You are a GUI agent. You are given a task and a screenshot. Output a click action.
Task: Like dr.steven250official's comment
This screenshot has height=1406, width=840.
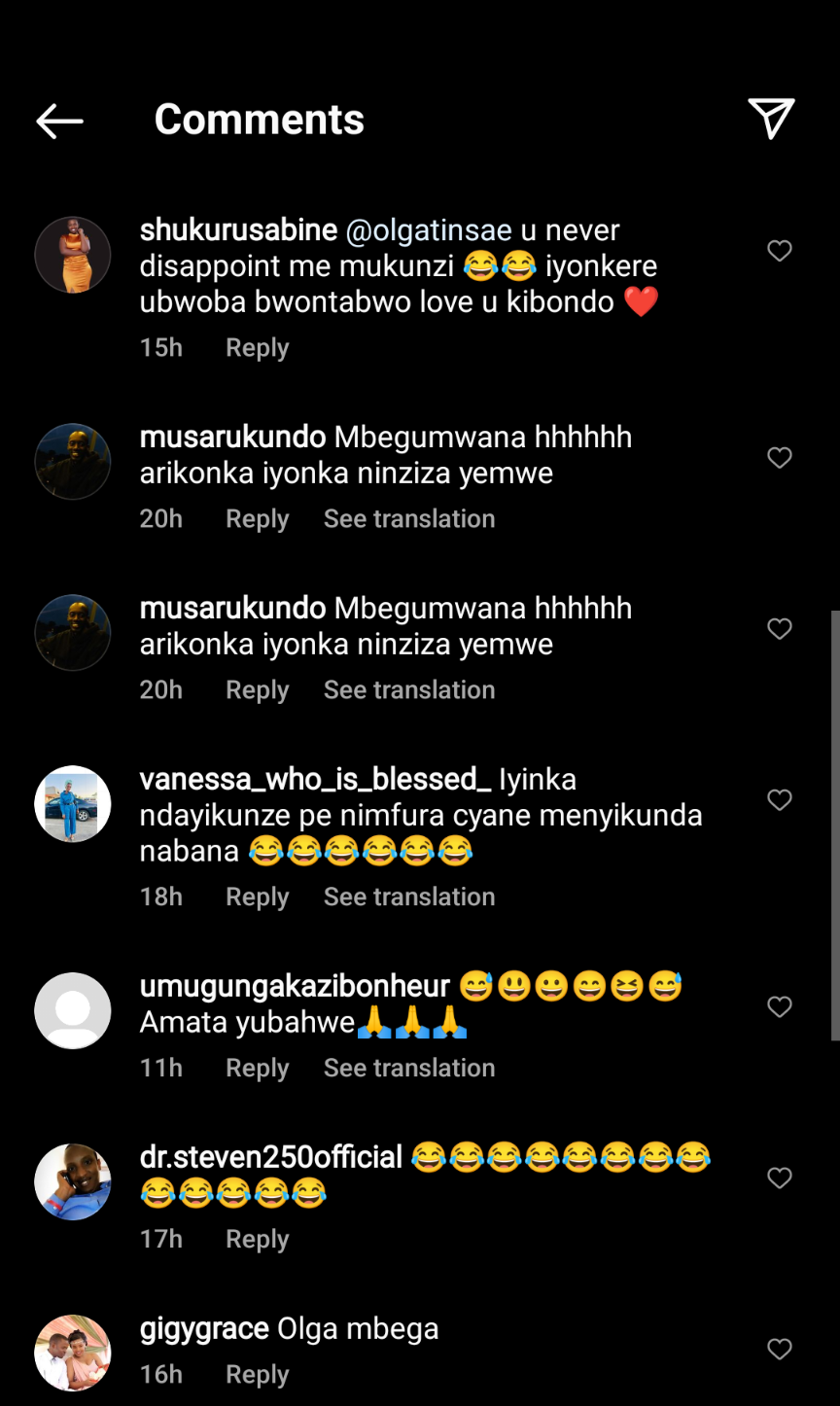(780, 1178)
